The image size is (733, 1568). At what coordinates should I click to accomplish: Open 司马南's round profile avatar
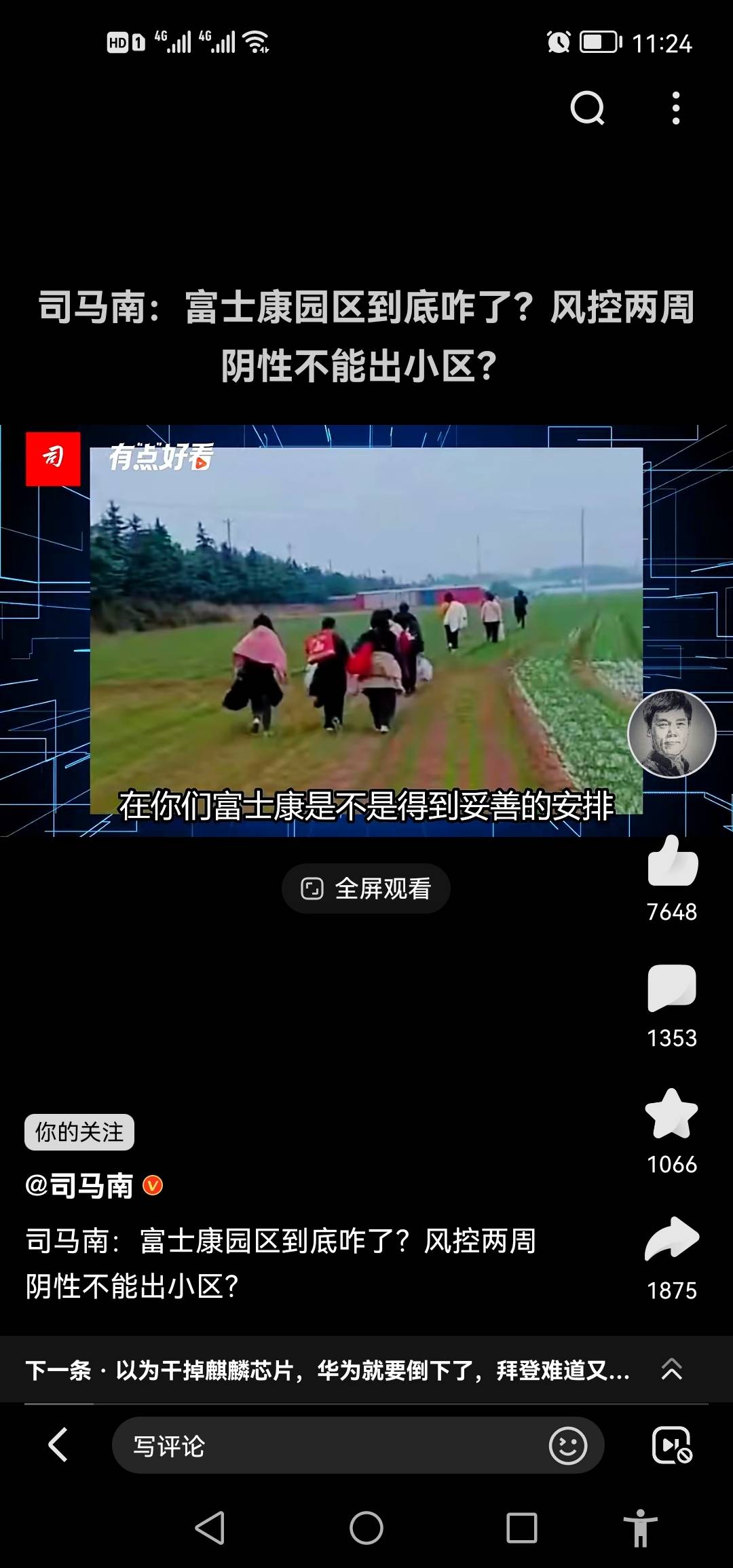pyautogui.click(x=671, y=734)
